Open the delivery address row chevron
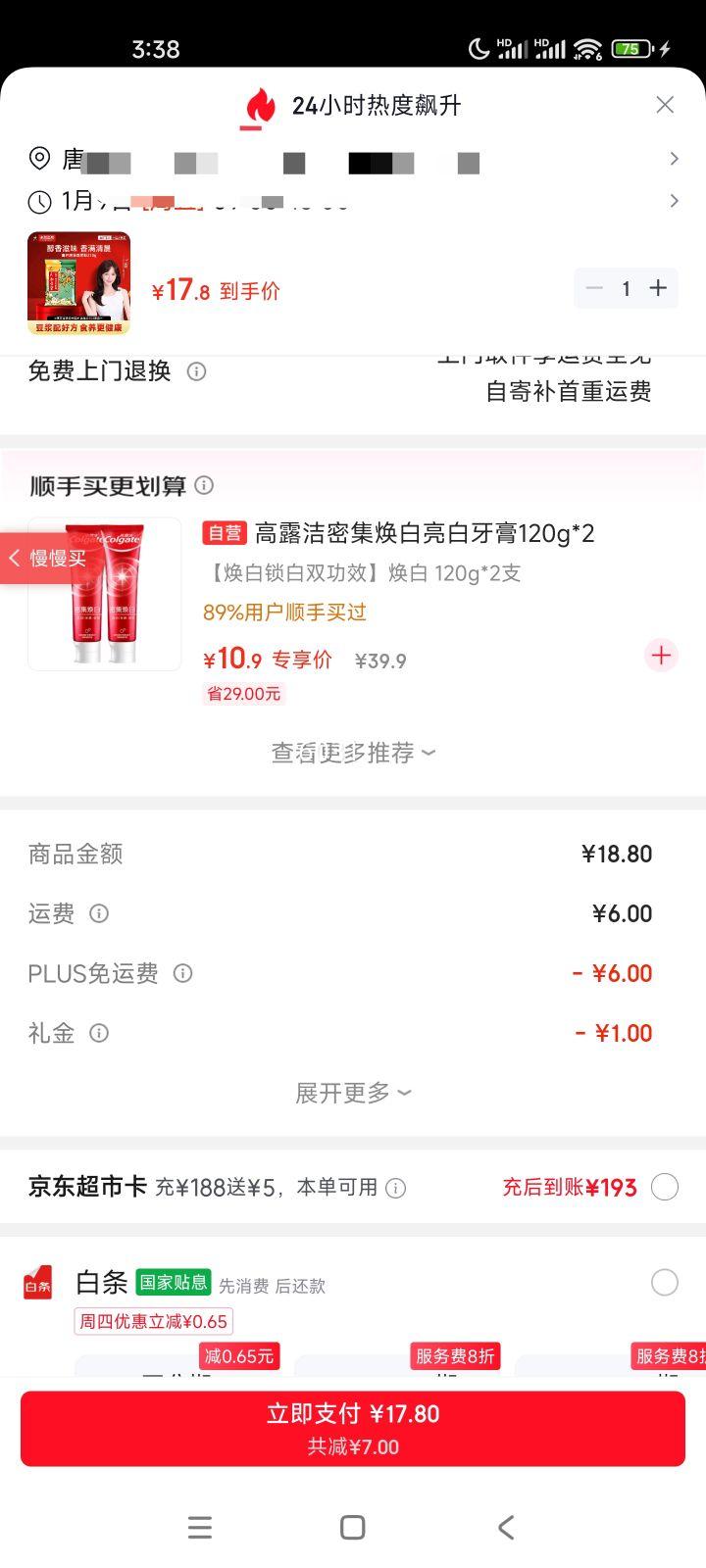Viewport: 706px width, 1568px height. point(675,158)
